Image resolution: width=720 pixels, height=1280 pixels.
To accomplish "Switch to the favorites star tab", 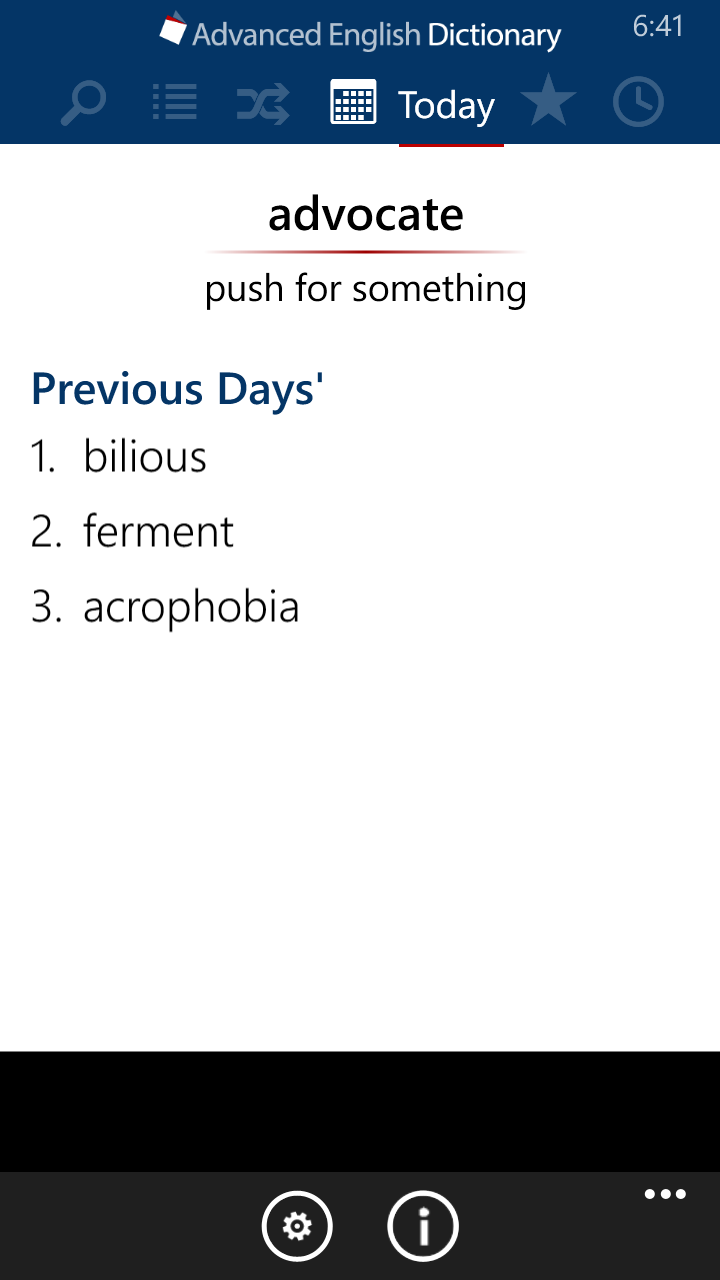I will (548, 103).
